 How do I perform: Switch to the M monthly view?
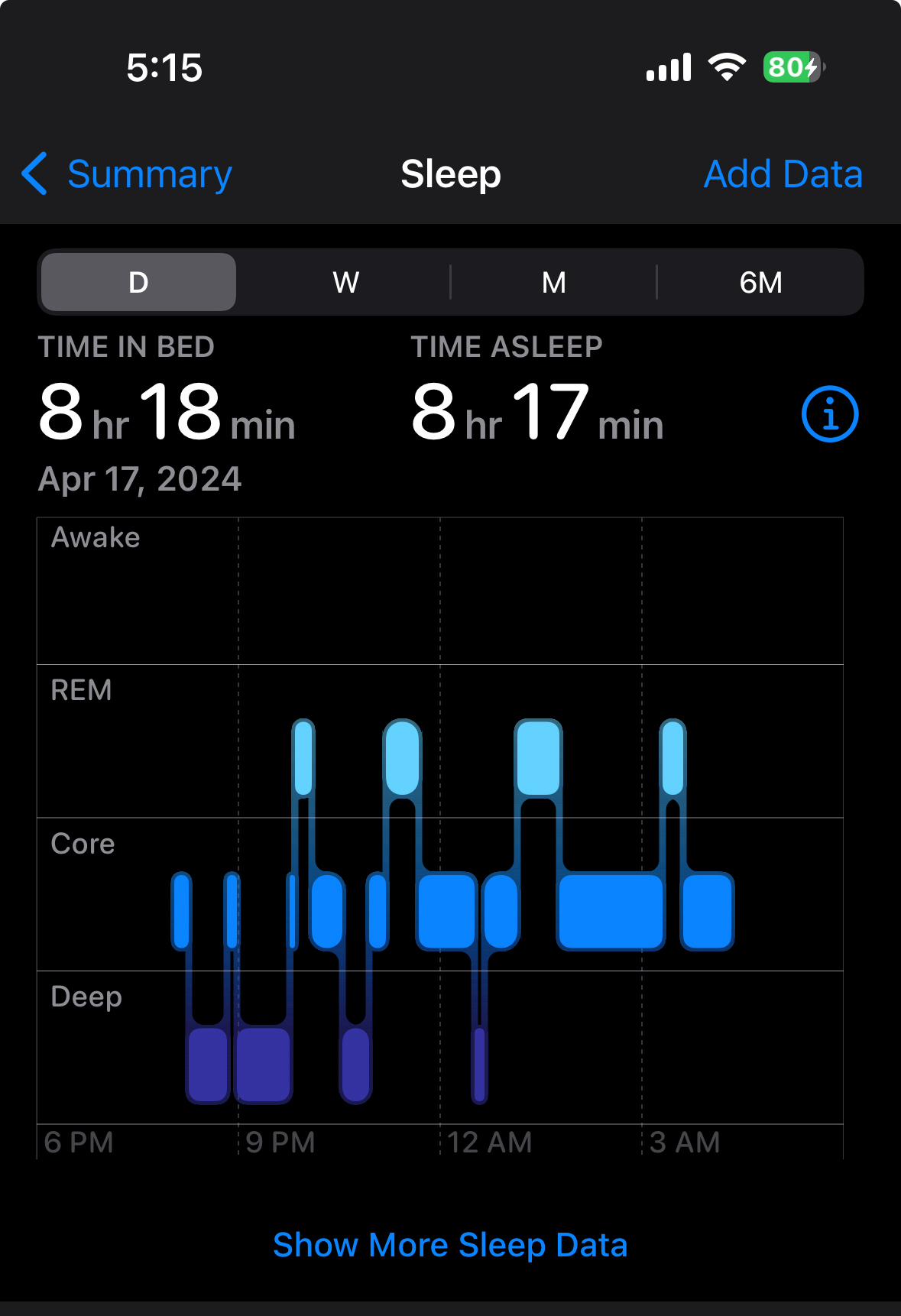[553, 282]
